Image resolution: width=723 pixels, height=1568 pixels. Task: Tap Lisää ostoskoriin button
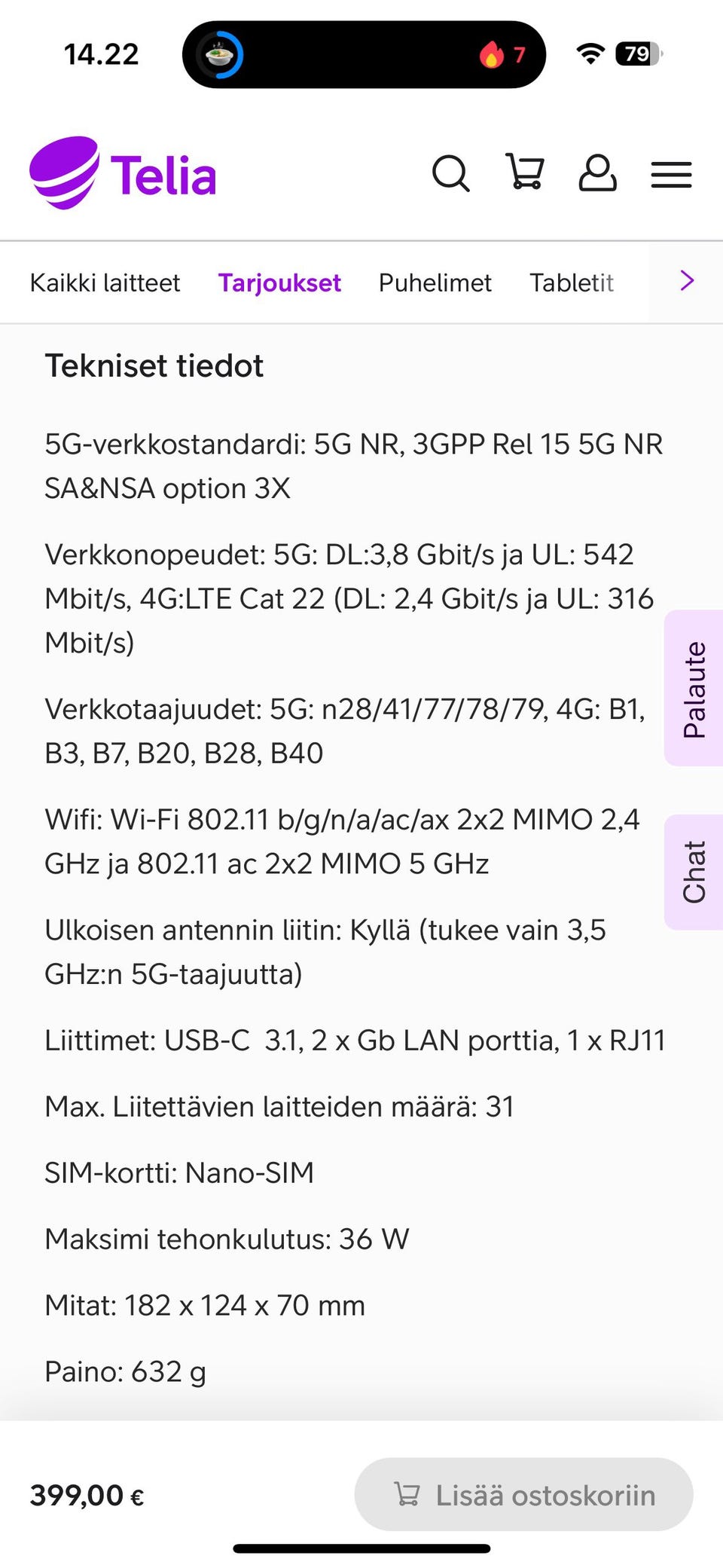coord(523,1494)
